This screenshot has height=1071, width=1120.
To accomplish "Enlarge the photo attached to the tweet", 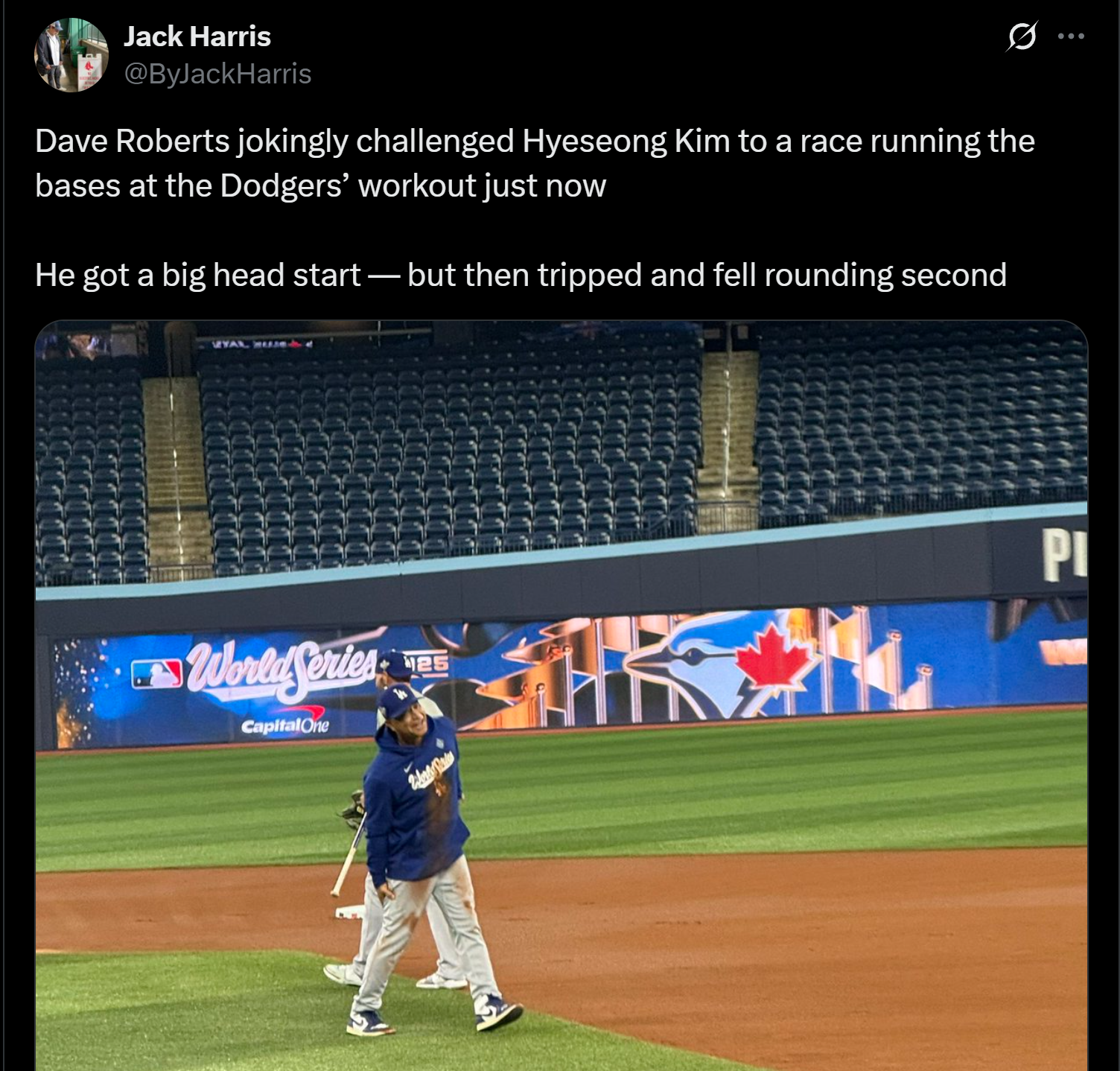I will (x=561, y=694).
